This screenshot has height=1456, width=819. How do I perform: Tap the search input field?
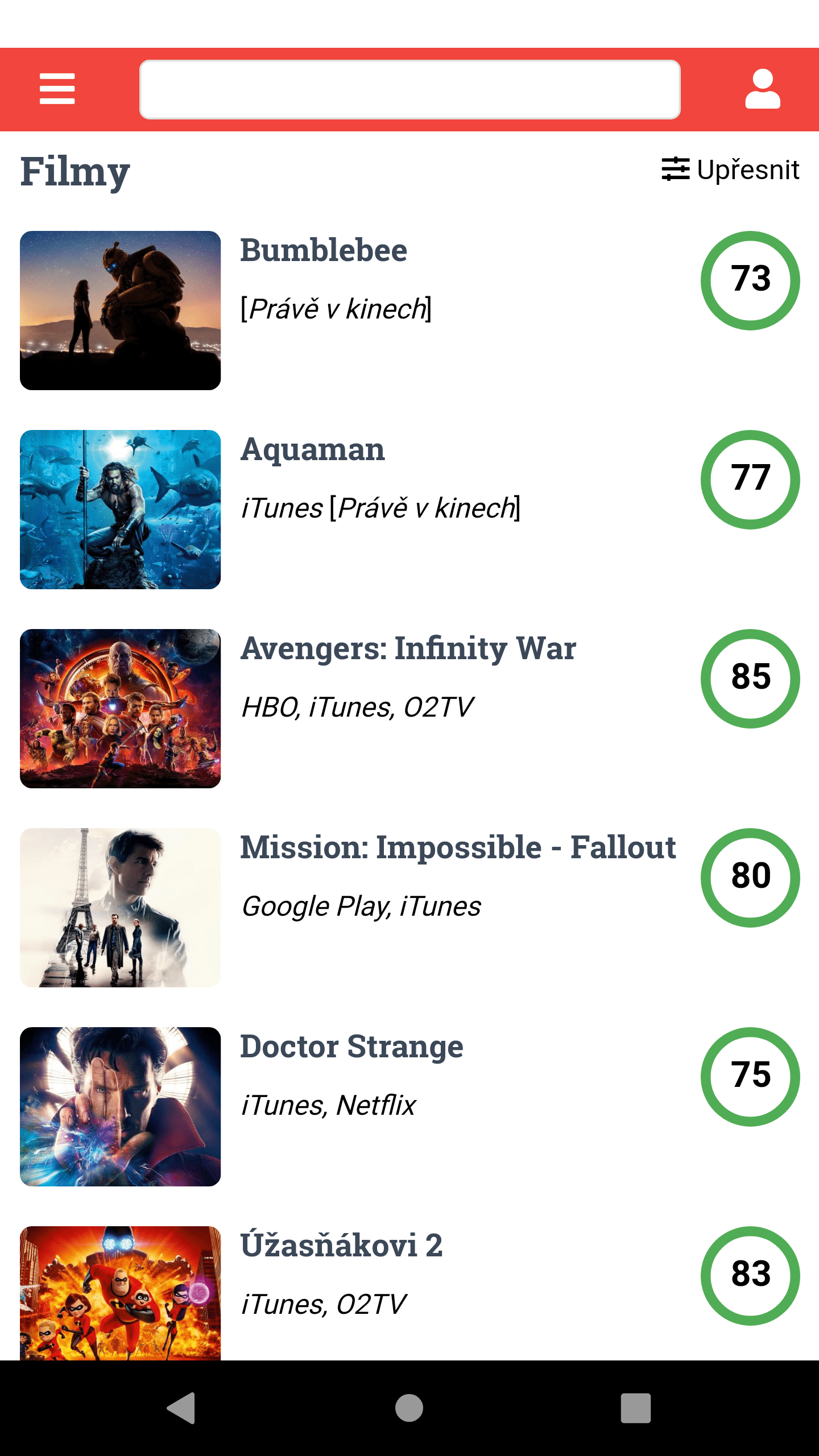coord(409,89)
